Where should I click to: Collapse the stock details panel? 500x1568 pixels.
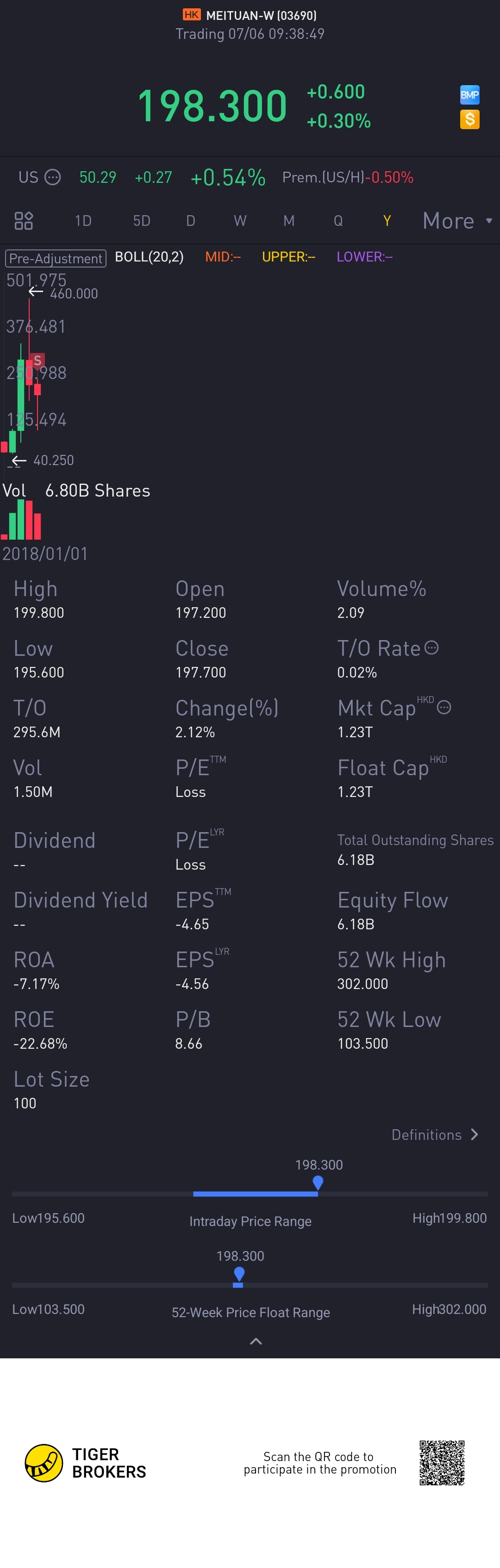(256, 1341)
